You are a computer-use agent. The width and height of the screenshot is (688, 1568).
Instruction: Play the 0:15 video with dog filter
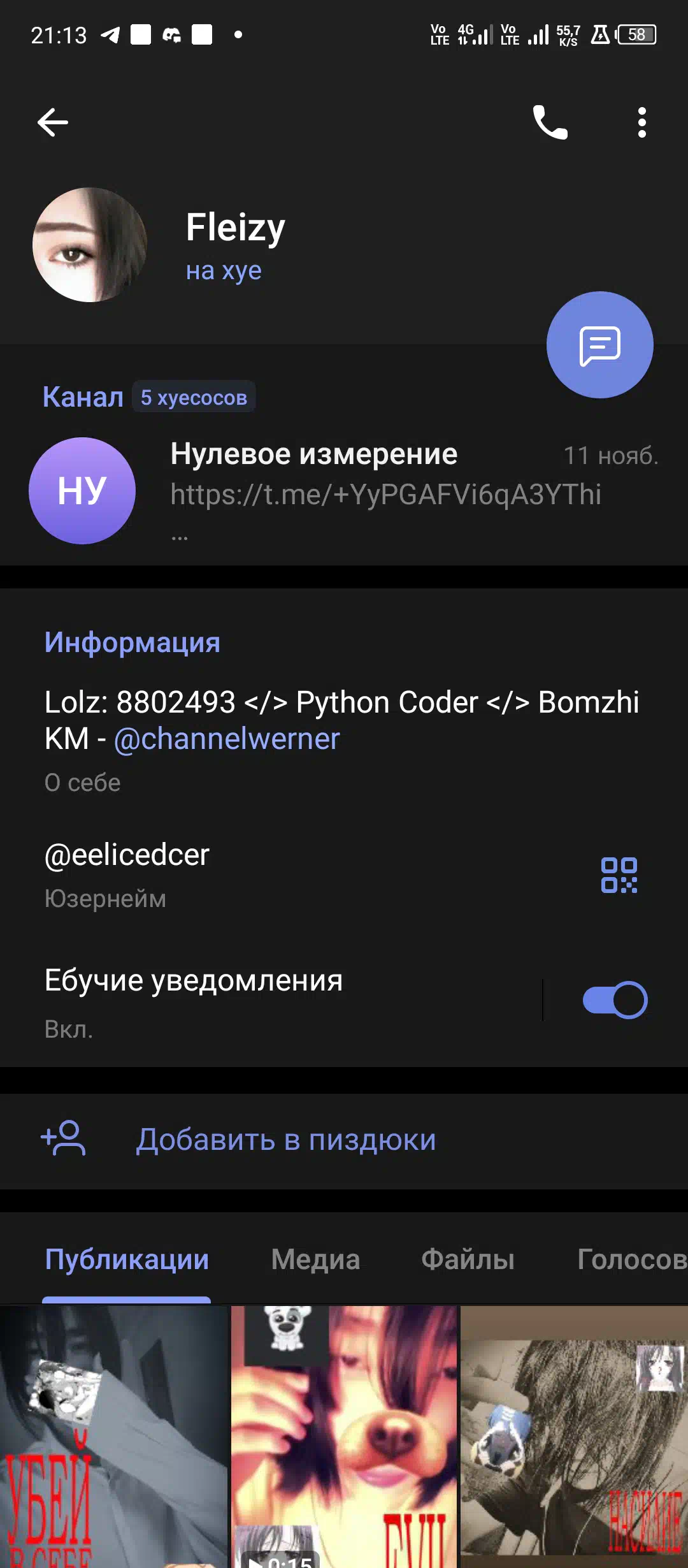[344, 1437]
